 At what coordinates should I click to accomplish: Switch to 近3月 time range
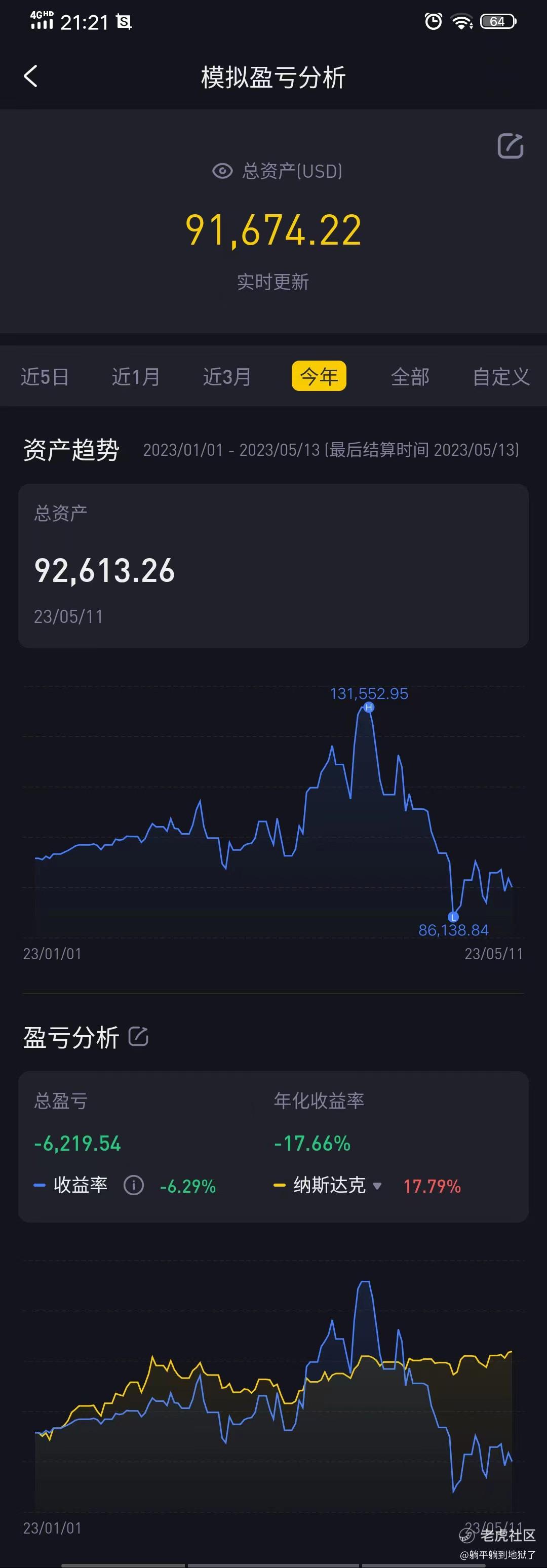click(227, 377)
